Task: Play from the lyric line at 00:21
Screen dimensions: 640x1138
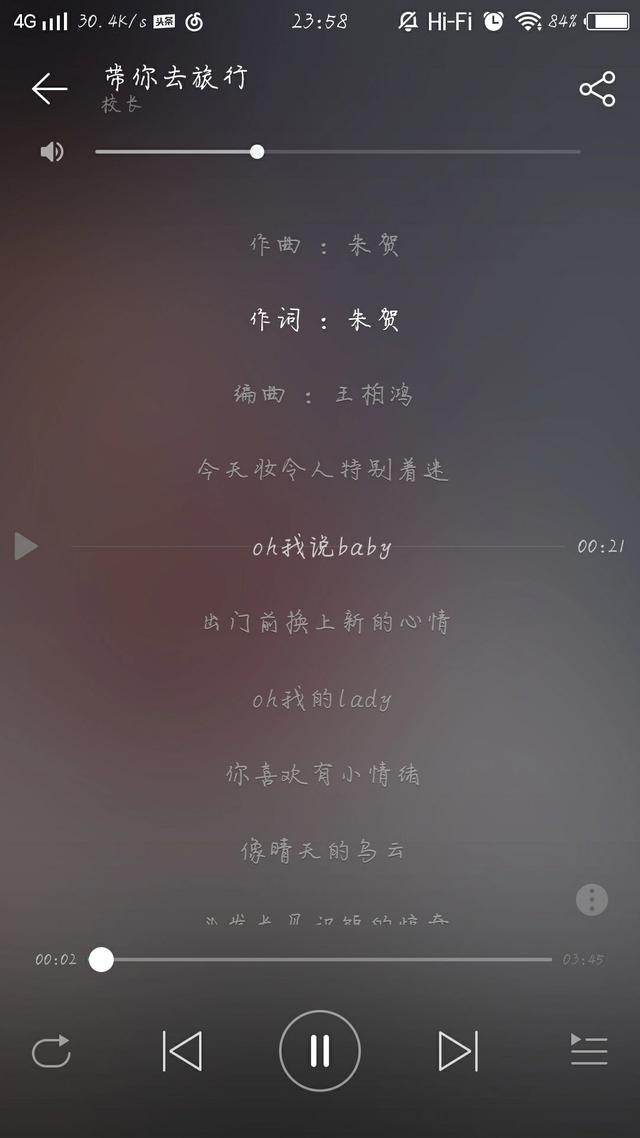Action: click(x=26, y=546)
